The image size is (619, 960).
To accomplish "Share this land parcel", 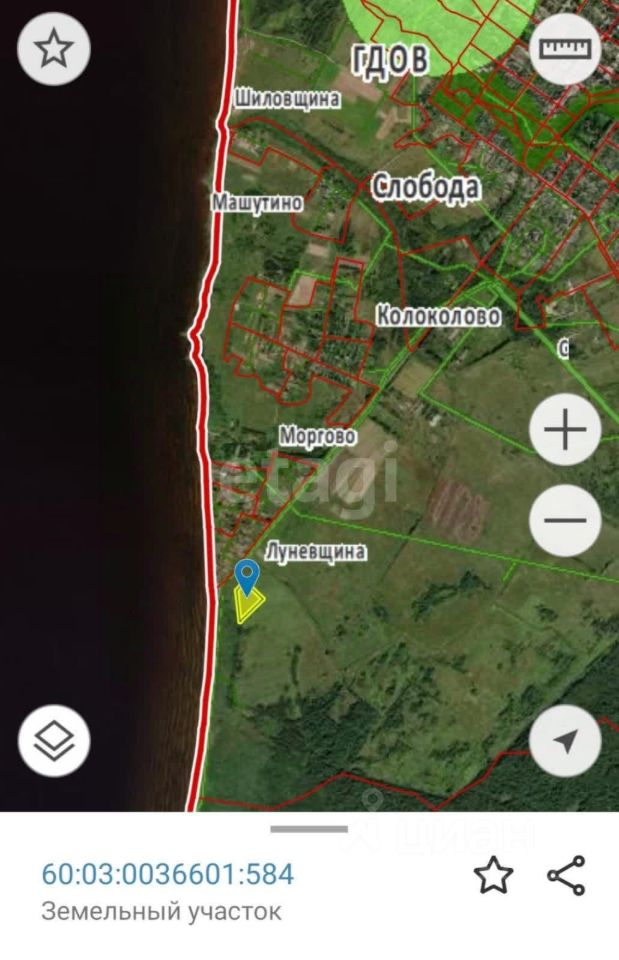I will tap(566, 876).
